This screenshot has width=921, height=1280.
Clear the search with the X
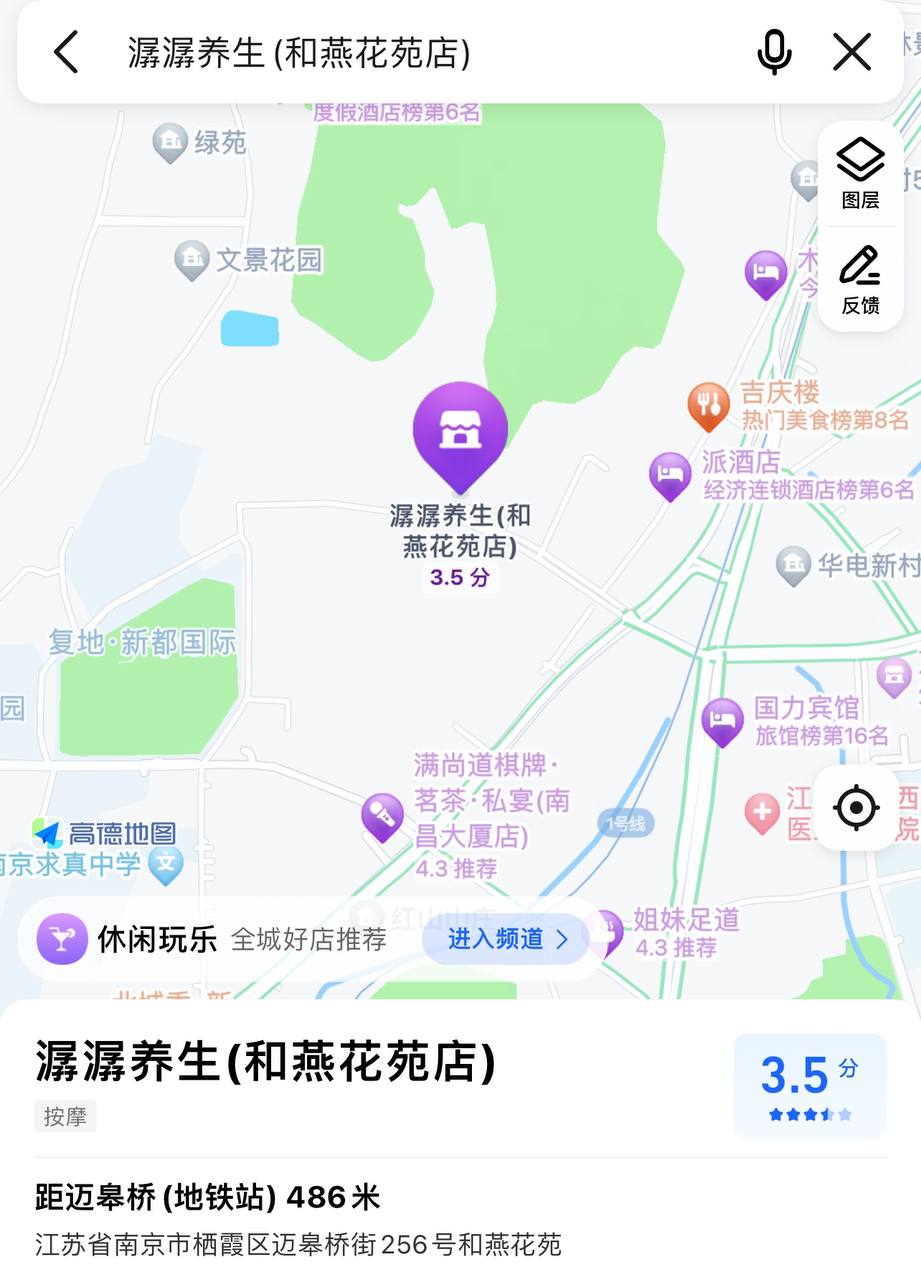click(852, 52)
